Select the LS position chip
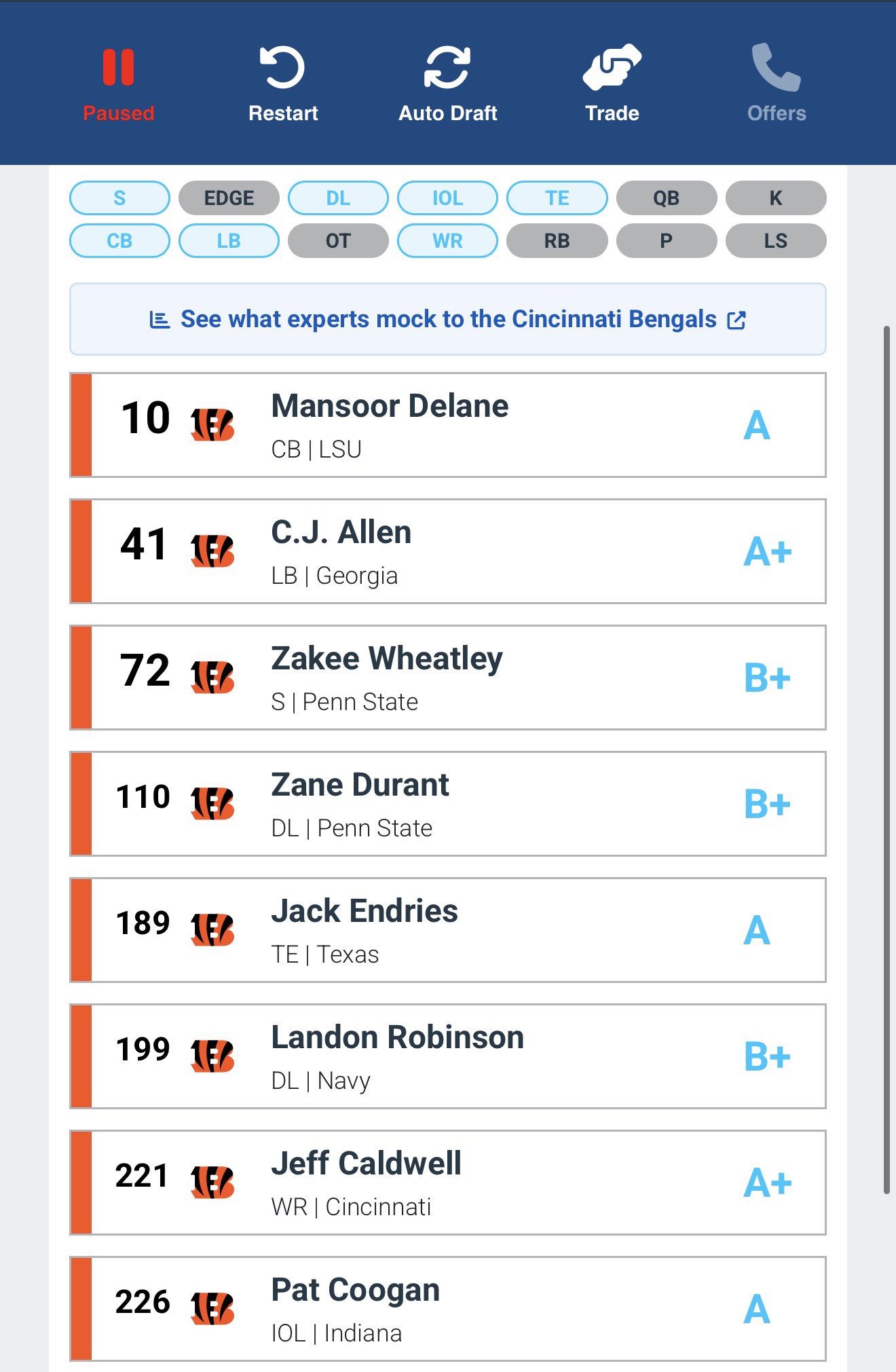Screen dimensions: 896x1372 coord(775,241)
